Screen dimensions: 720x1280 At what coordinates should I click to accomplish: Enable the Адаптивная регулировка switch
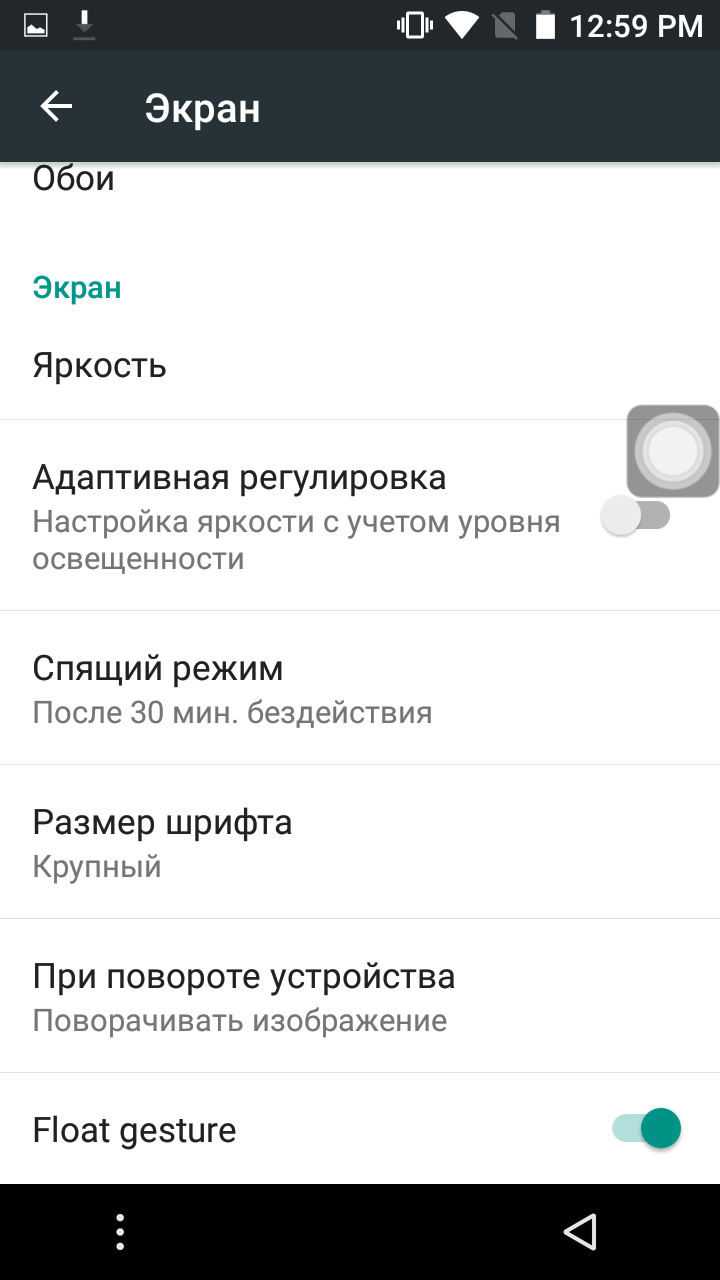(637, 516)
